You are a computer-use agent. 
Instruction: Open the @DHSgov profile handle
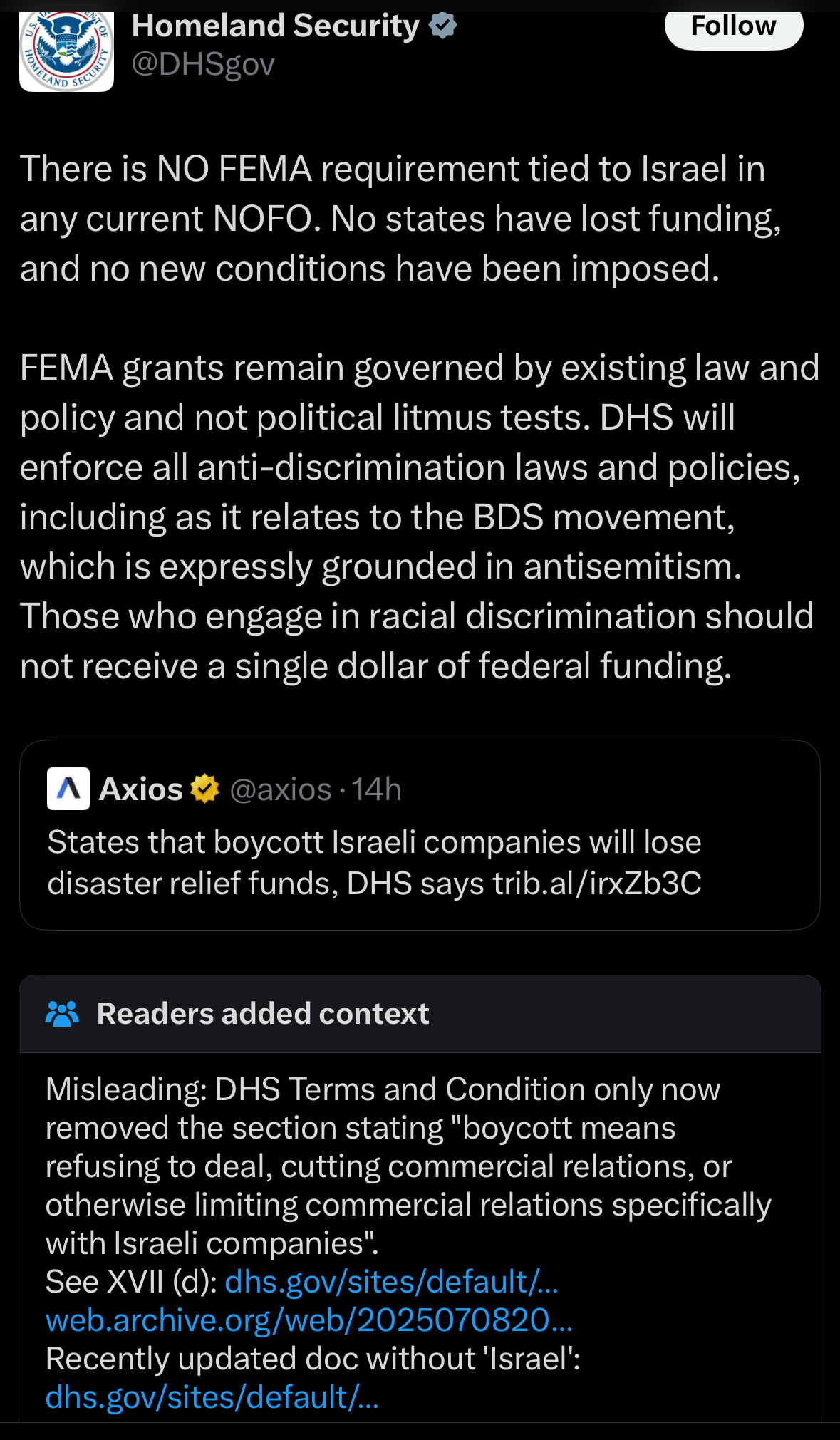click(x=203, y=64)
